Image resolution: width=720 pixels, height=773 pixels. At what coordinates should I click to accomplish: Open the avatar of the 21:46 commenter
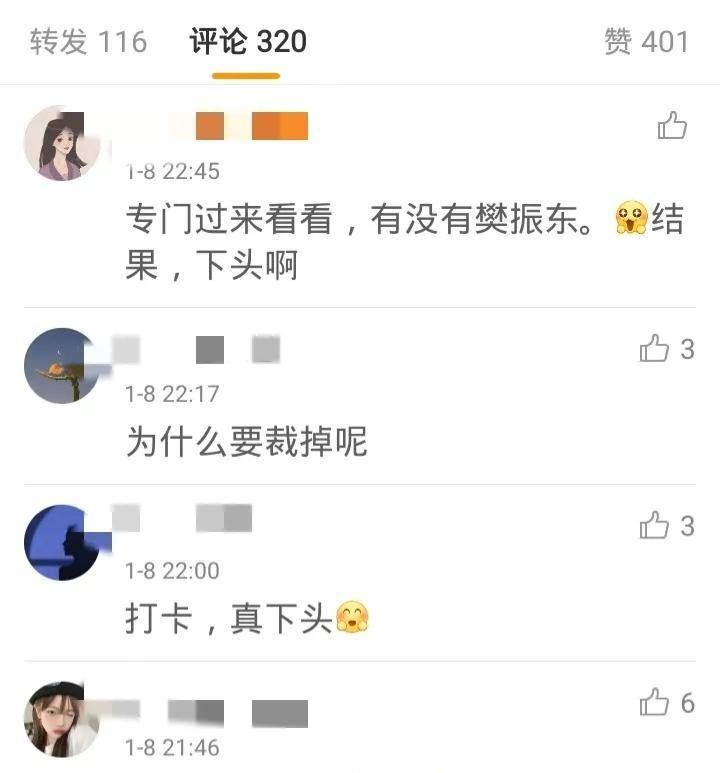click(62, 718)
